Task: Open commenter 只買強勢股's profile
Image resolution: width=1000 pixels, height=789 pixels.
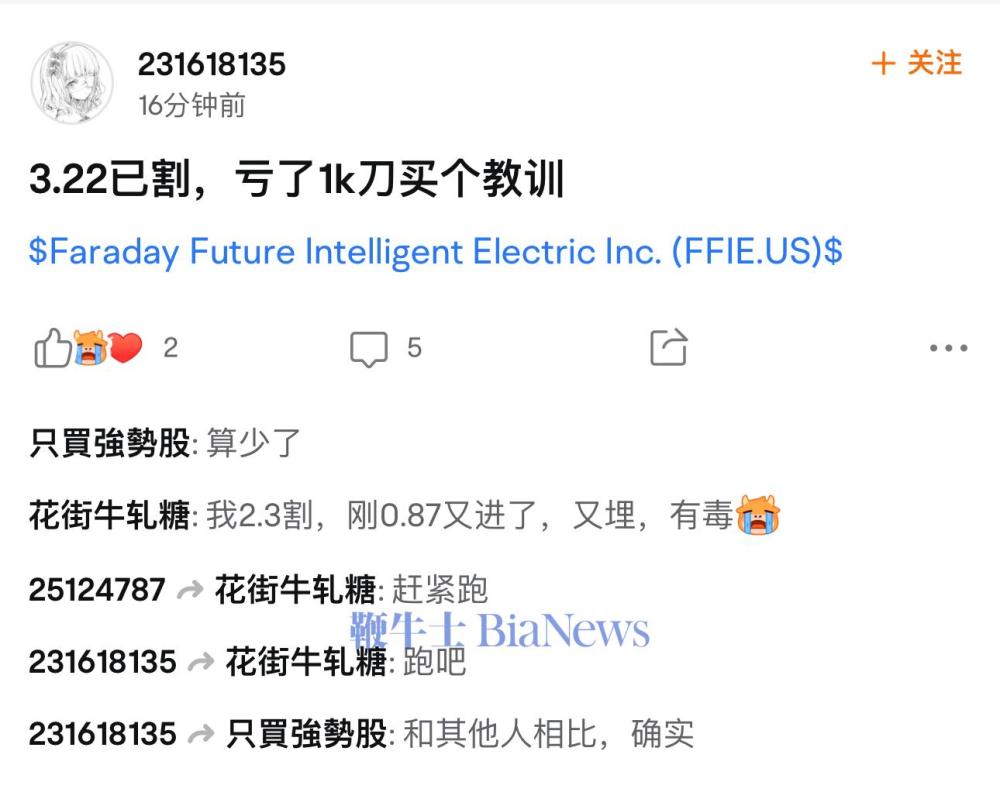Action: [110, 442]
